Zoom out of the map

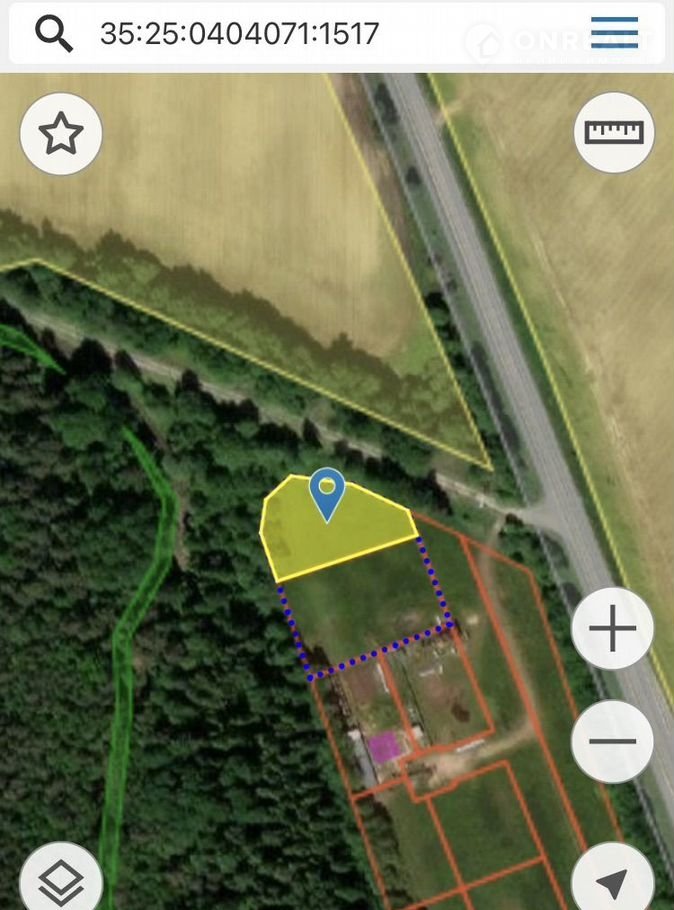coord(612,741)
